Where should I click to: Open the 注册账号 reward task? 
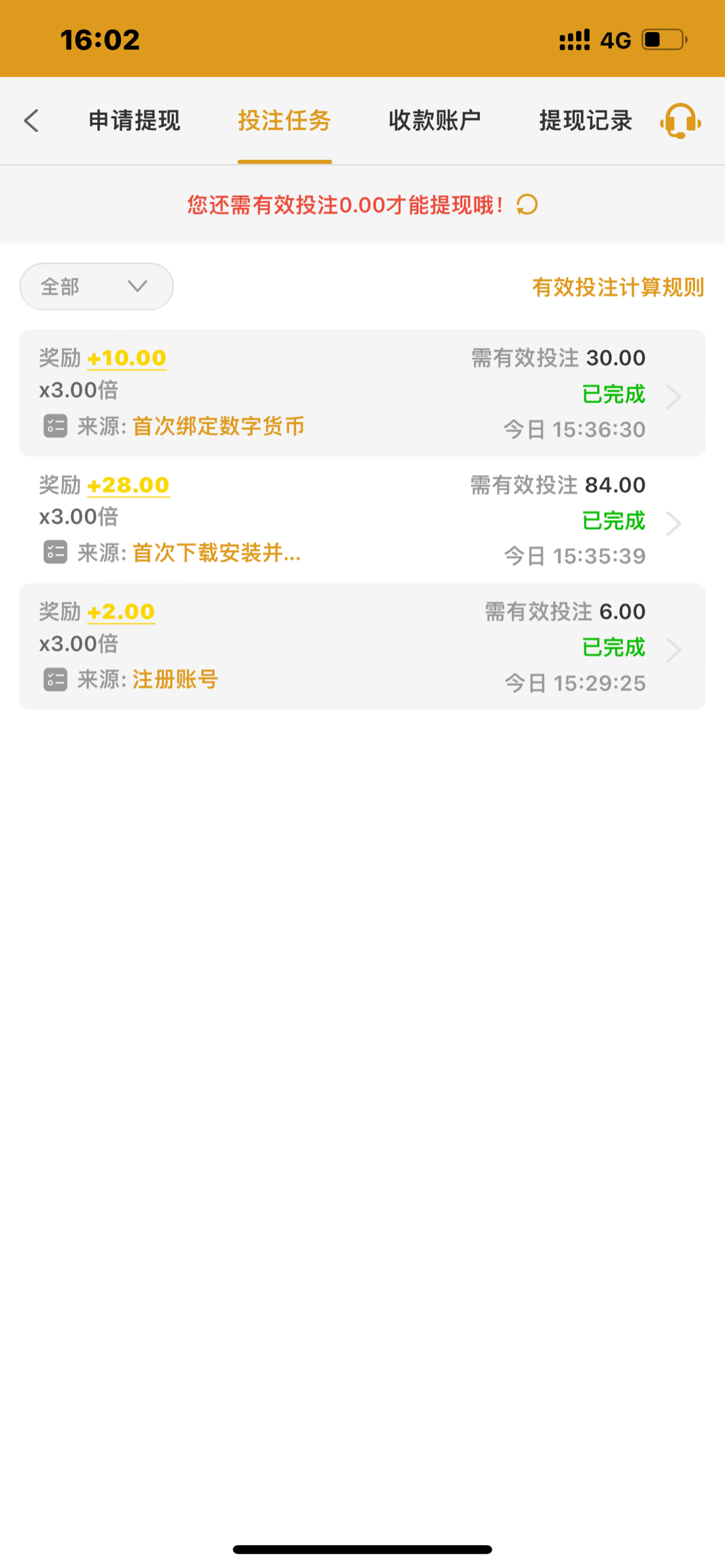362,647
